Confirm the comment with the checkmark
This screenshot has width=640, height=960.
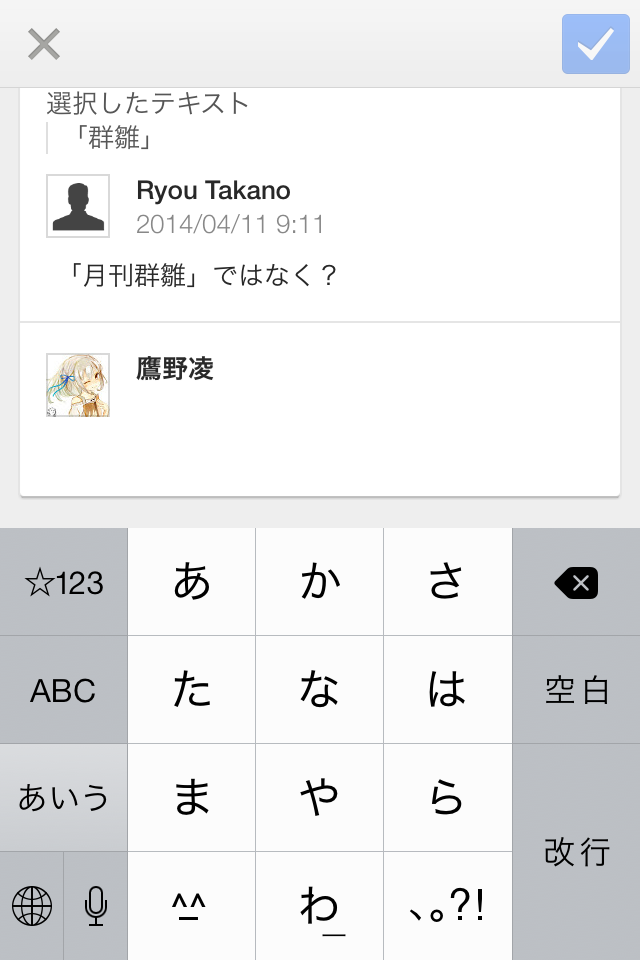[x=595, y=44]
